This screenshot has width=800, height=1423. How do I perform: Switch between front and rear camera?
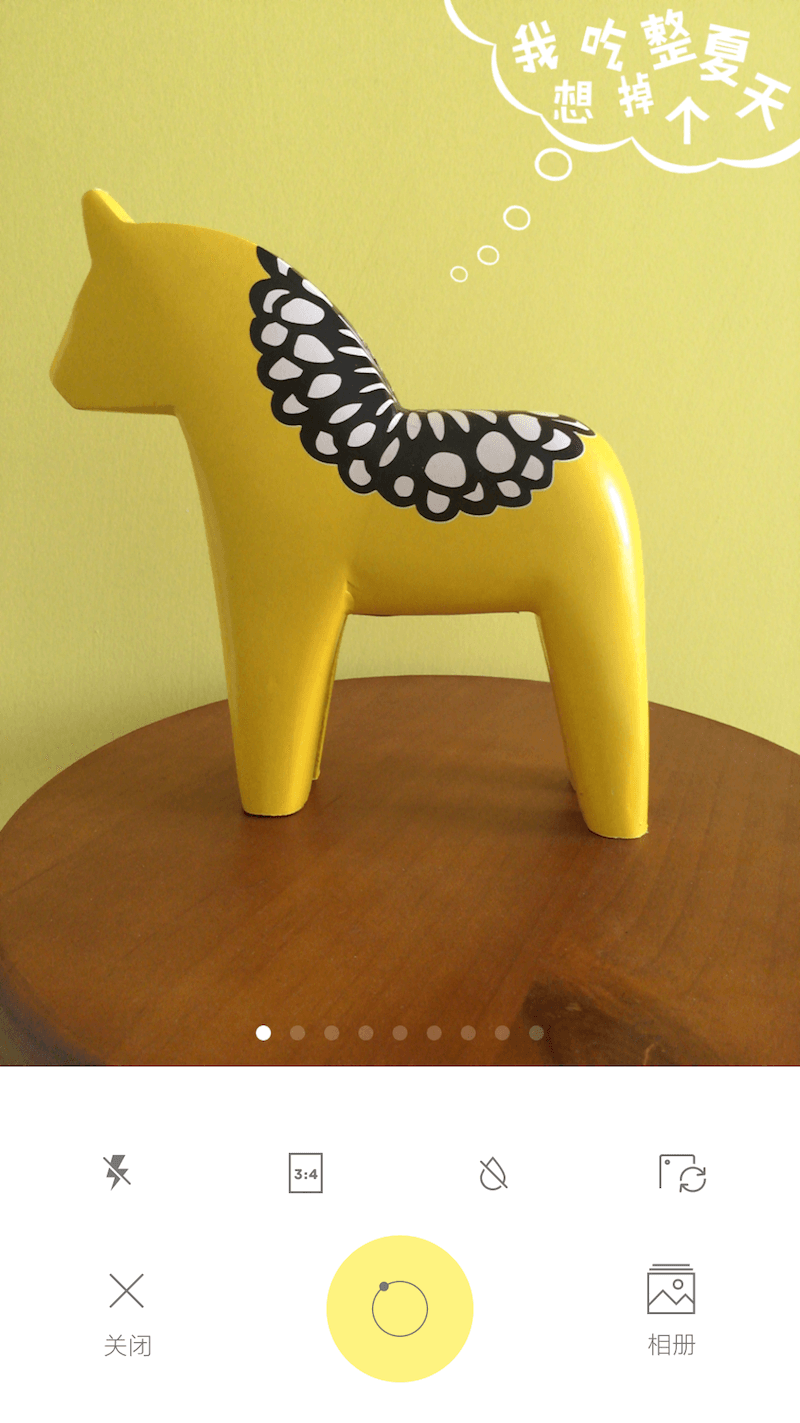682,1173
